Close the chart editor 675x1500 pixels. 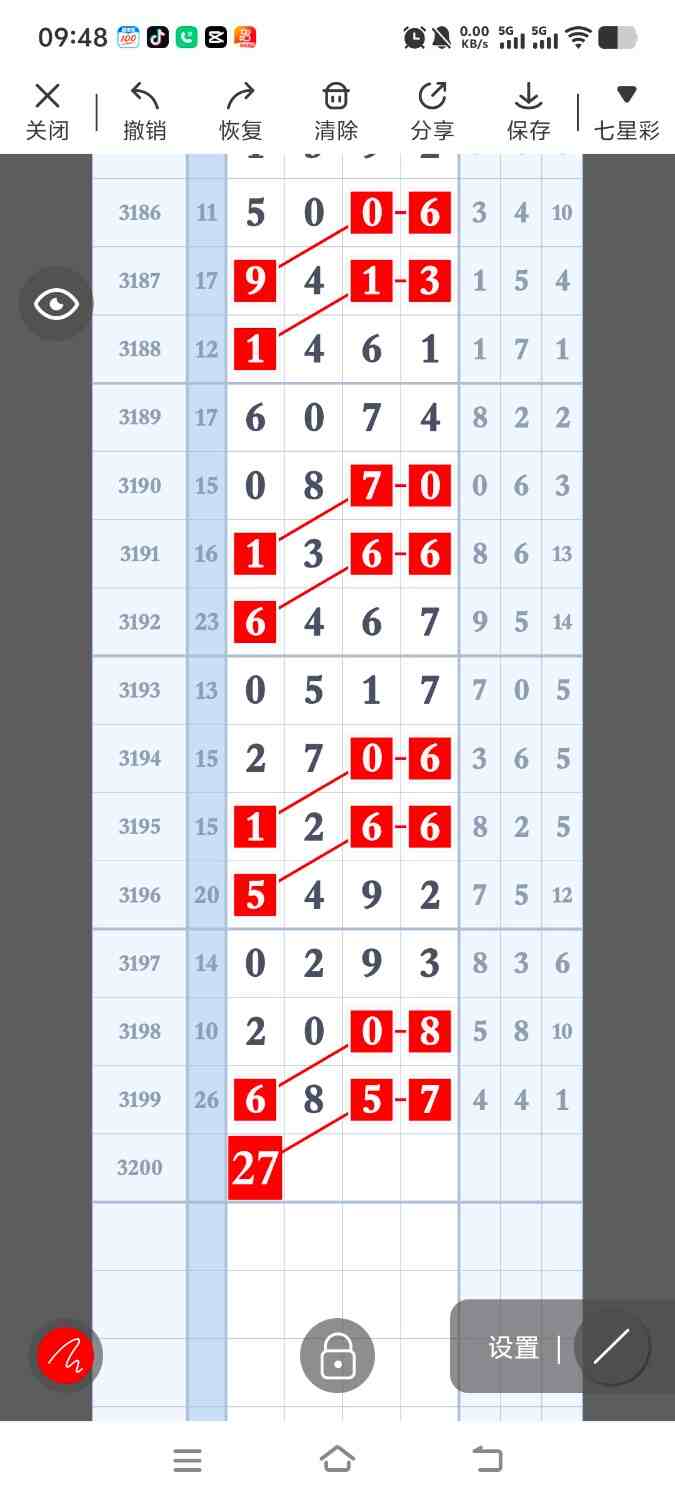47,111
